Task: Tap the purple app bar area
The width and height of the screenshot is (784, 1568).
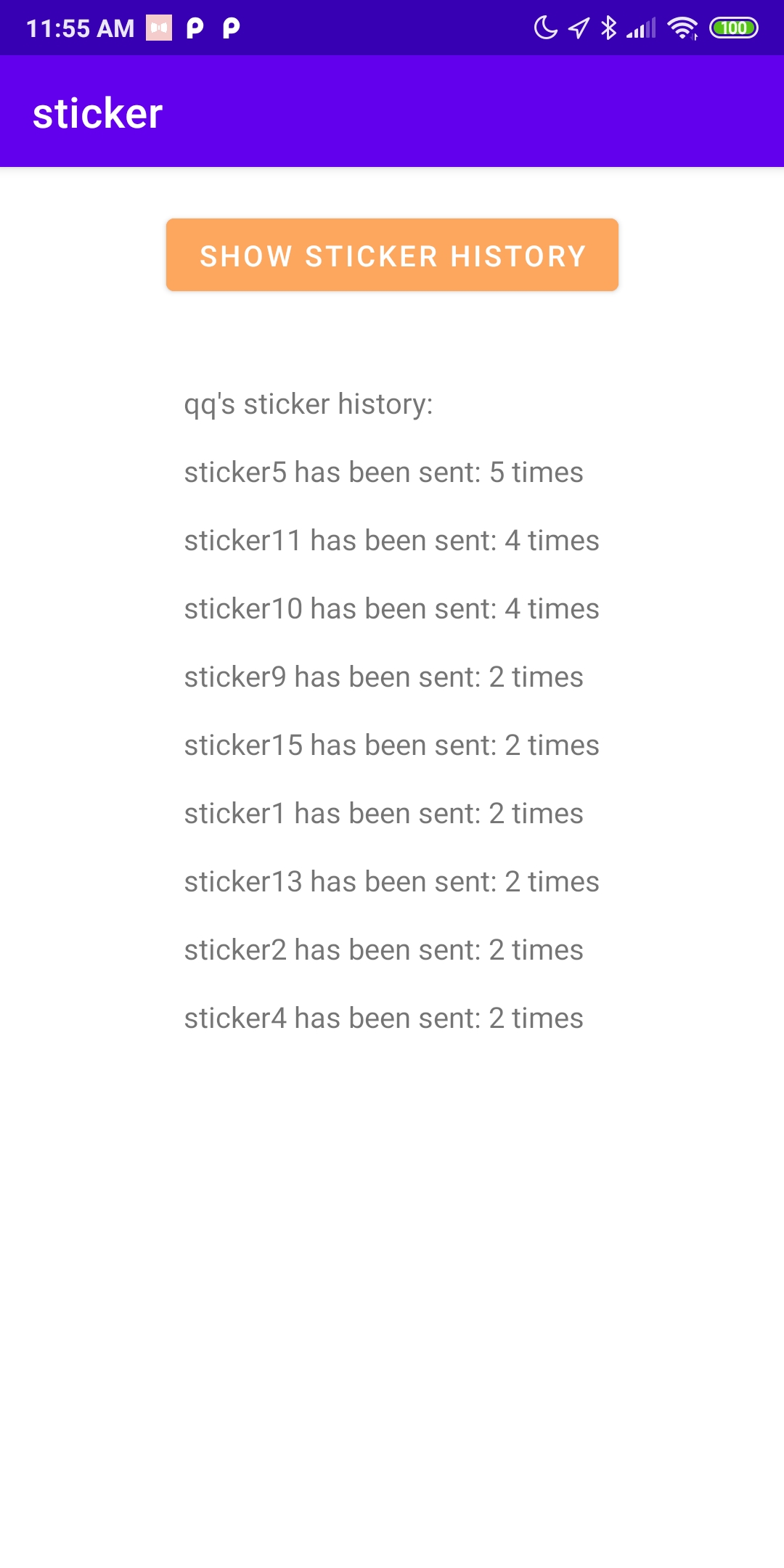Action: (x=392, y=113)
